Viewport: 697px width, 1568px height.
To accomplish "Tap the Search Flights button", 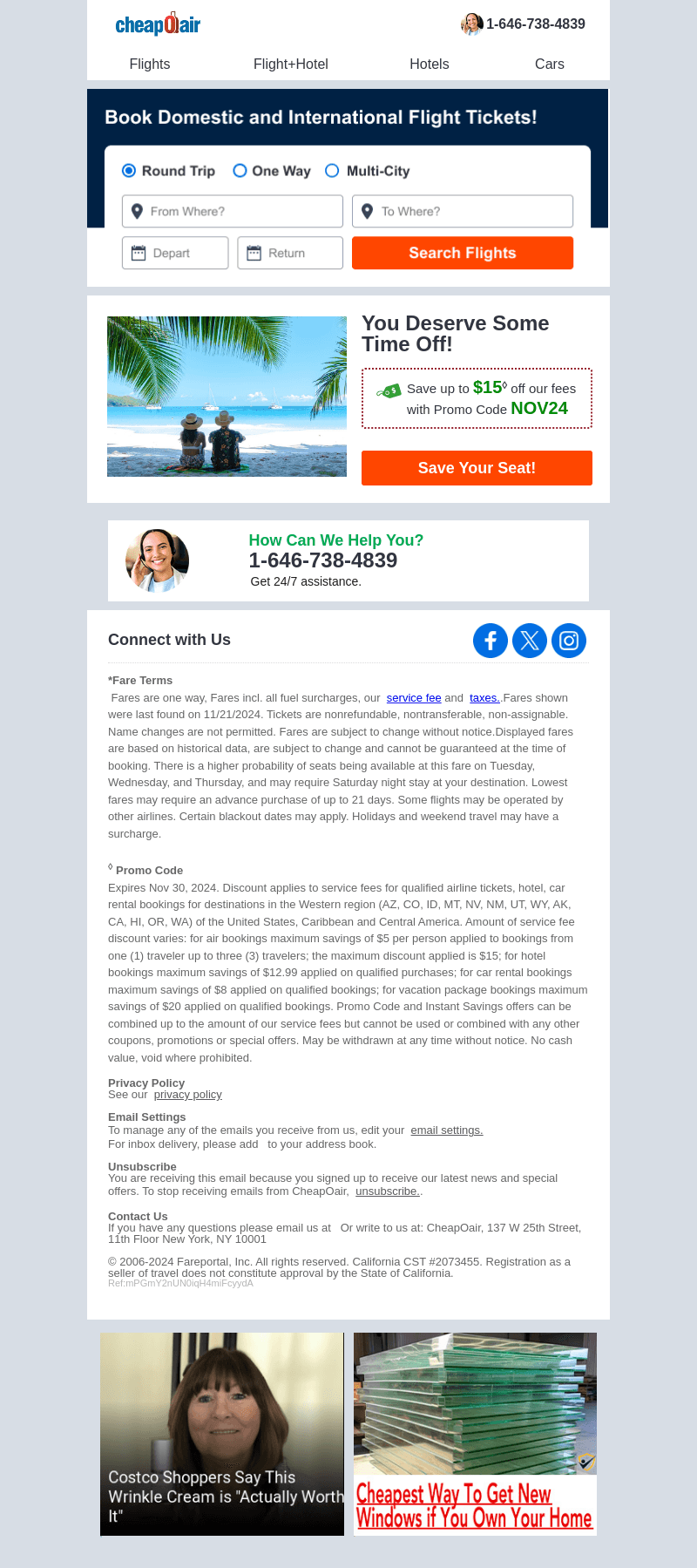I will tap(463, 253).
